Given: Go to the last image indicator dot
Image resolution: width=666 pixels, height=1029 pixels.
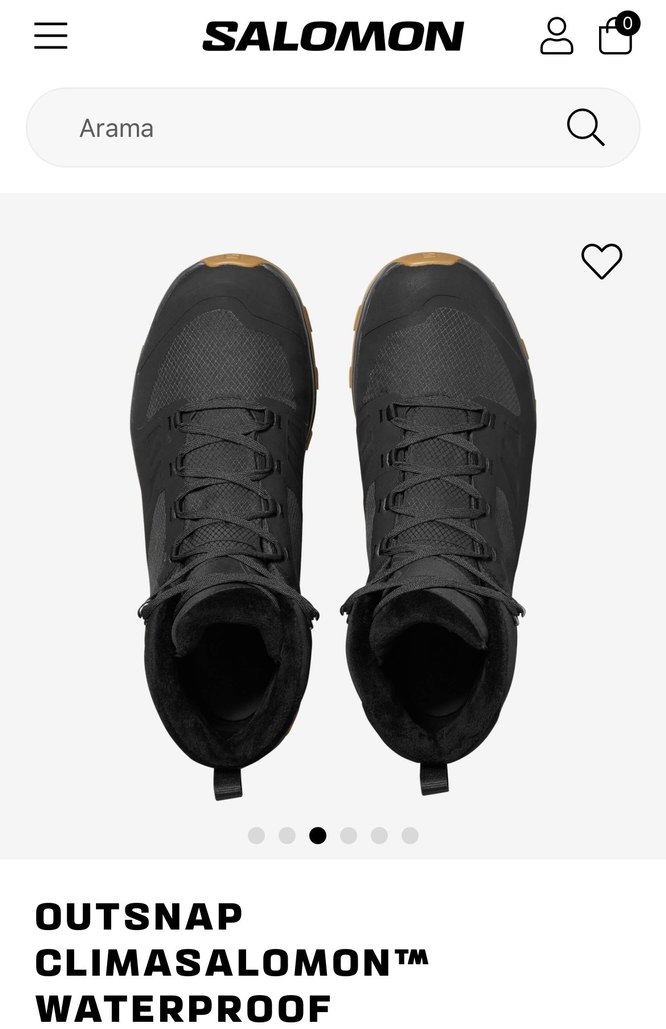Looking at the screenshot, I should (410, 836).
